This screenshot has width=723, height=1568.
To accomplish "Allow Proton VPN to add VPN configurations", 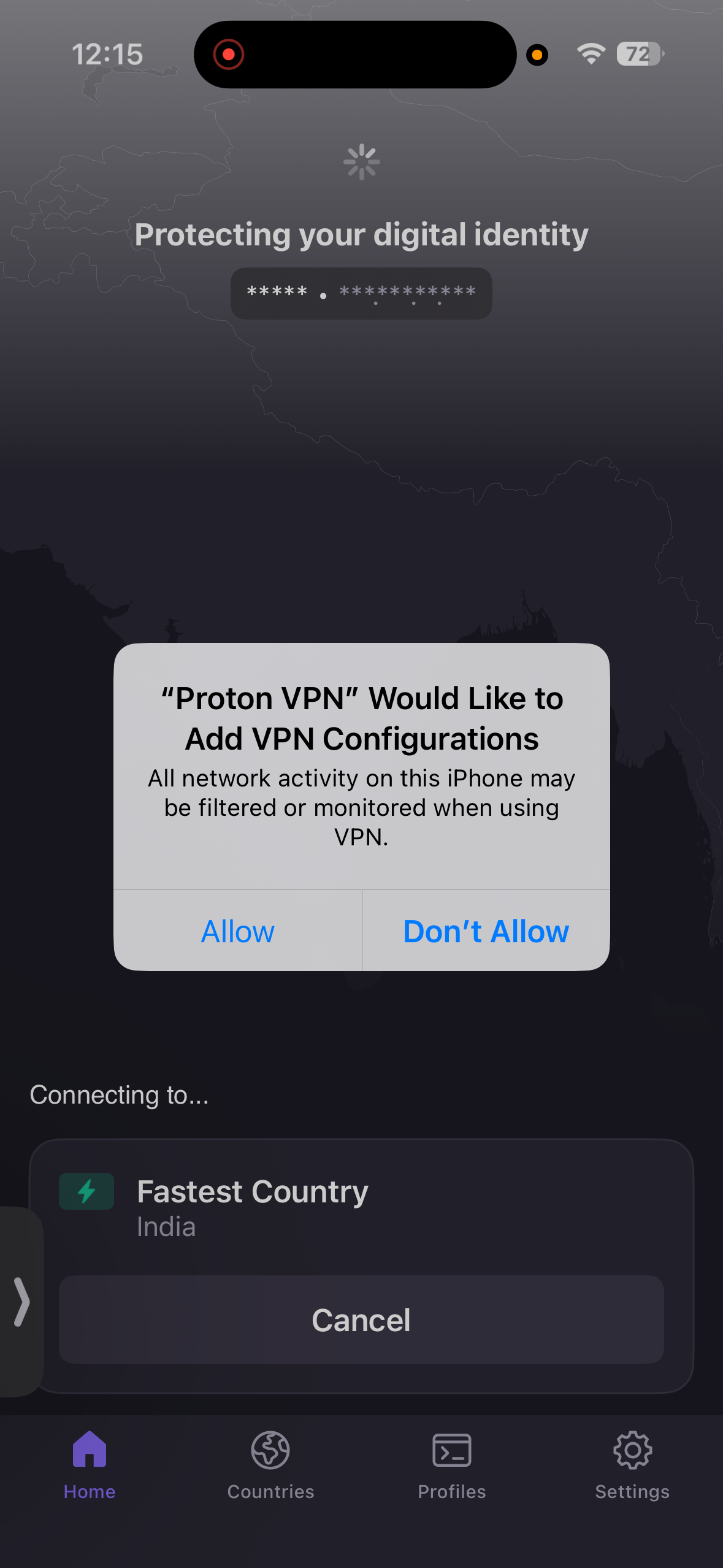I will click(238, 931).
